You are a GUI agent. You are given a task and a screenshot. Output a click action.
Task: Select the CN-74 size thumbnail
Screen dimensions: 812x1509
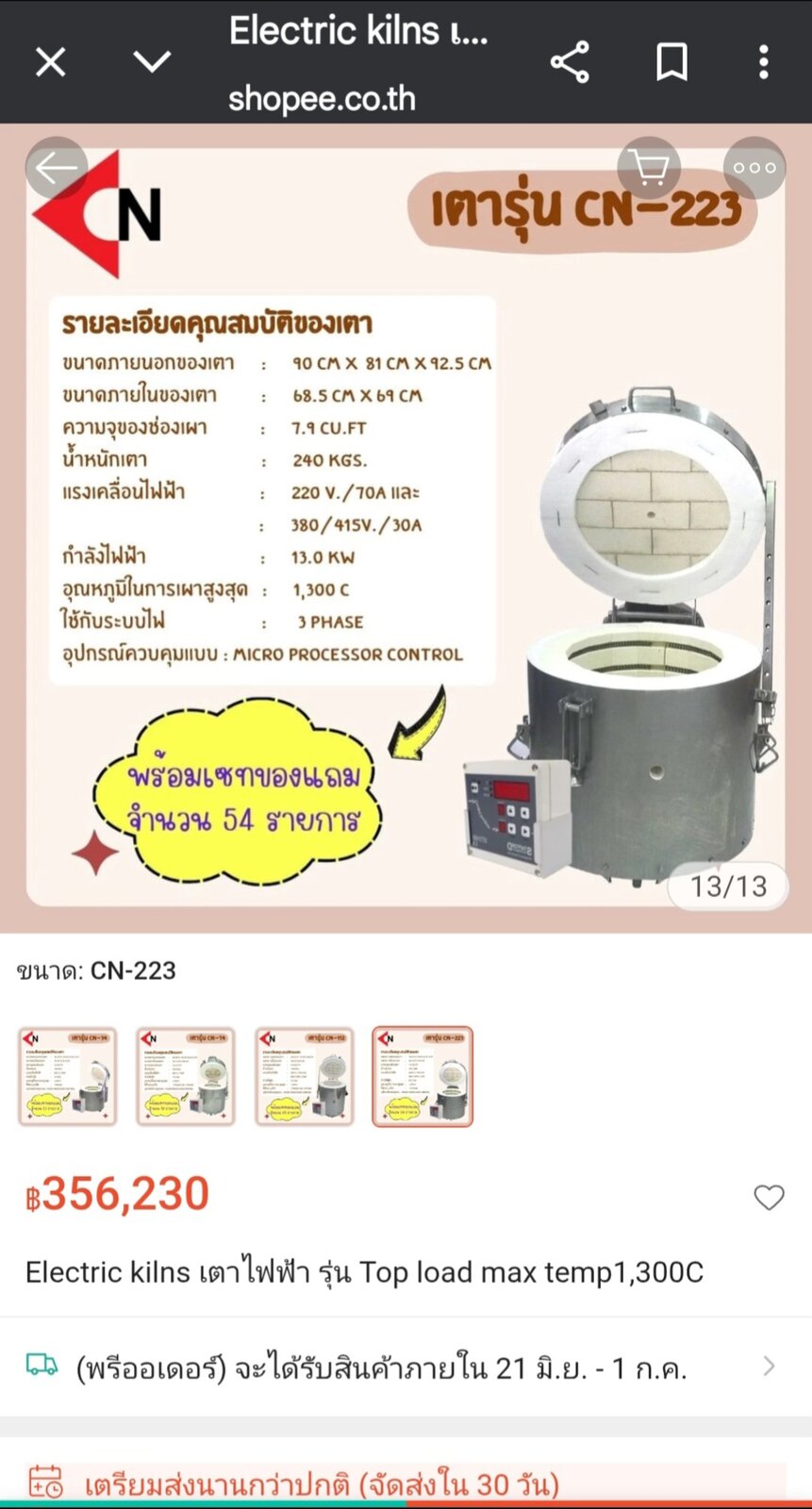point(186,1077)
